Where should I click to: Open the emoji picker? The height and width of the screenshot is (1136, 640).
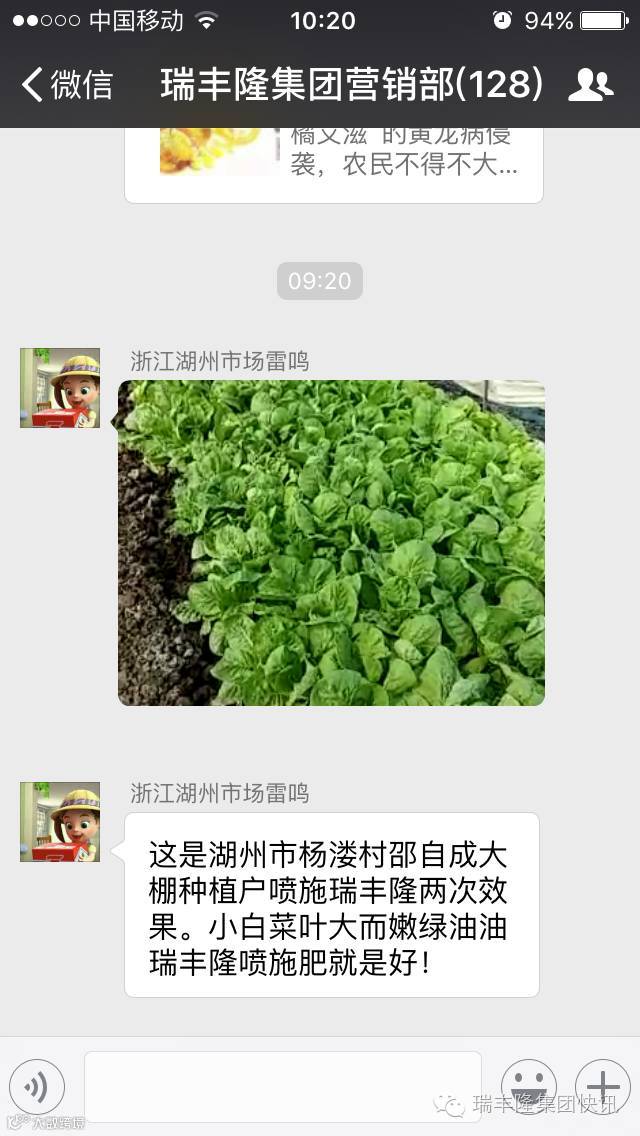(528, 1086)
